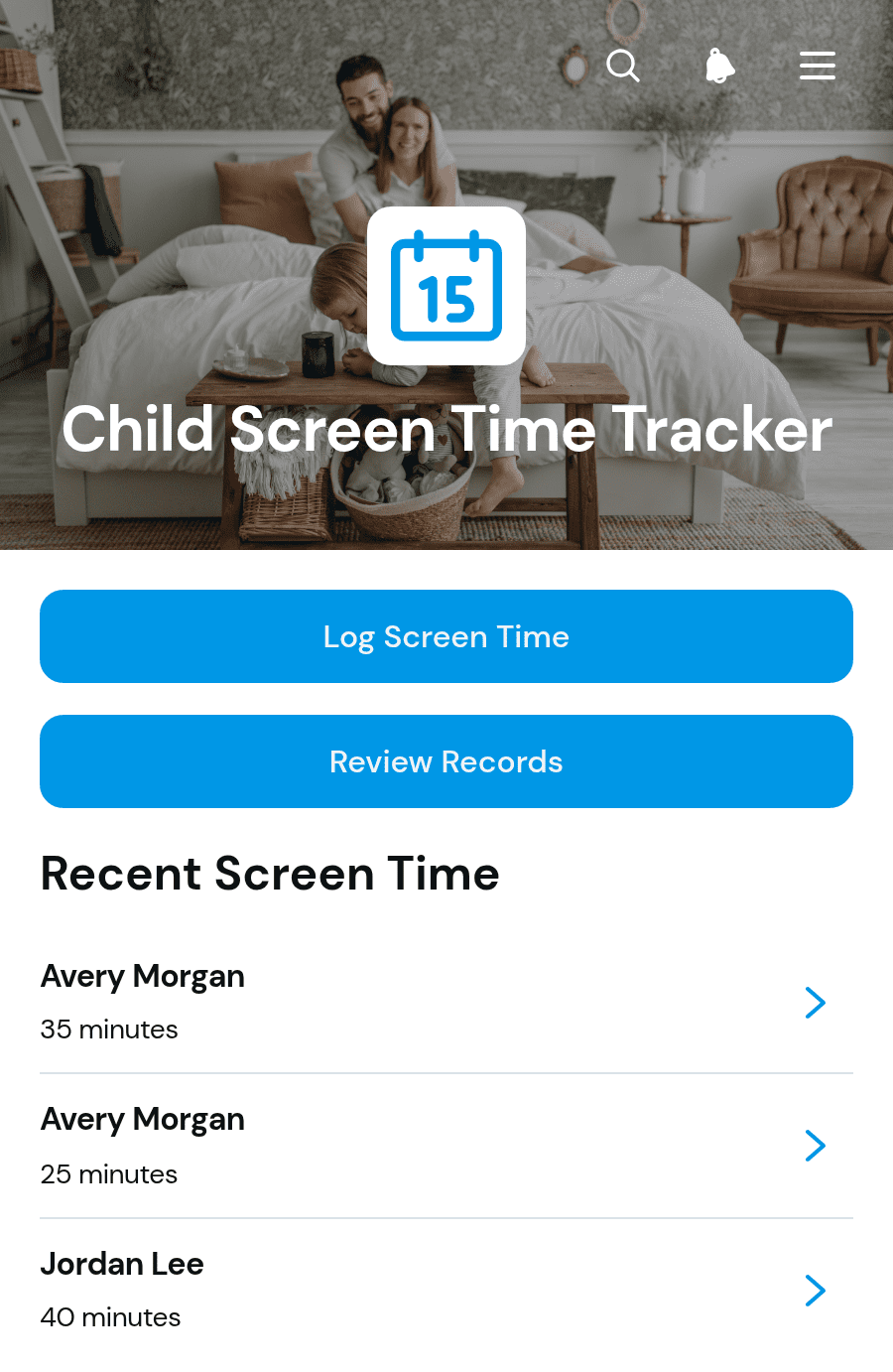893x1372 pixels.
Task: Open the search icon
Action: tap(623, 66)
